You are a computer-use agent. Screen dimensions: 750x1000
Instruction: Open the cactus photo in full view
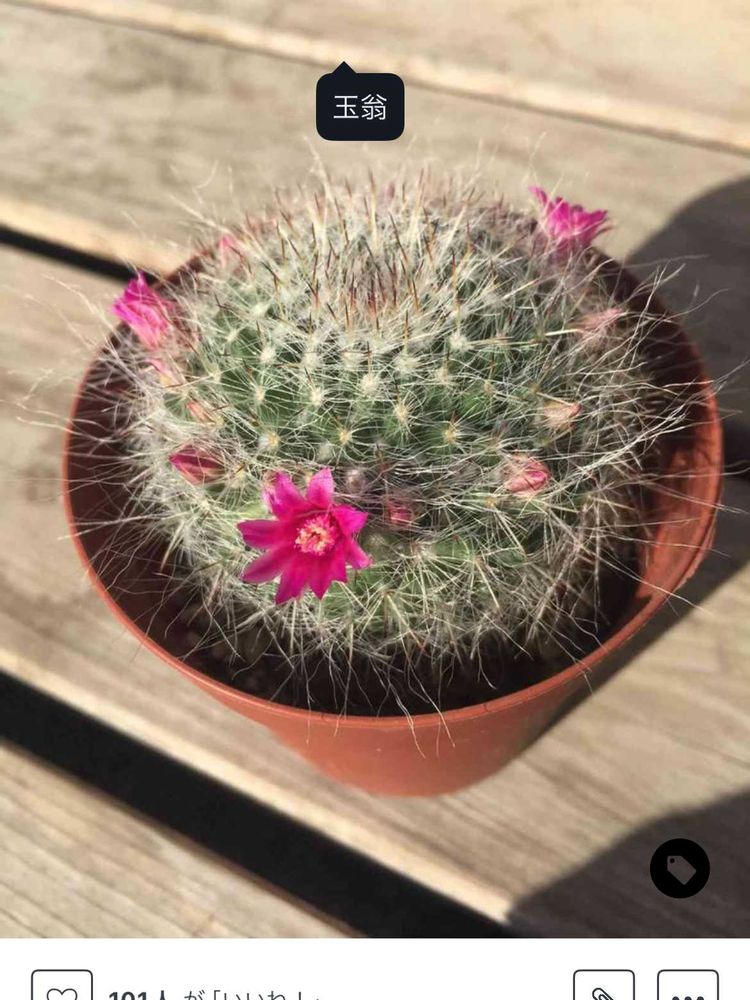pyautogui.click(x=375, y=469)
